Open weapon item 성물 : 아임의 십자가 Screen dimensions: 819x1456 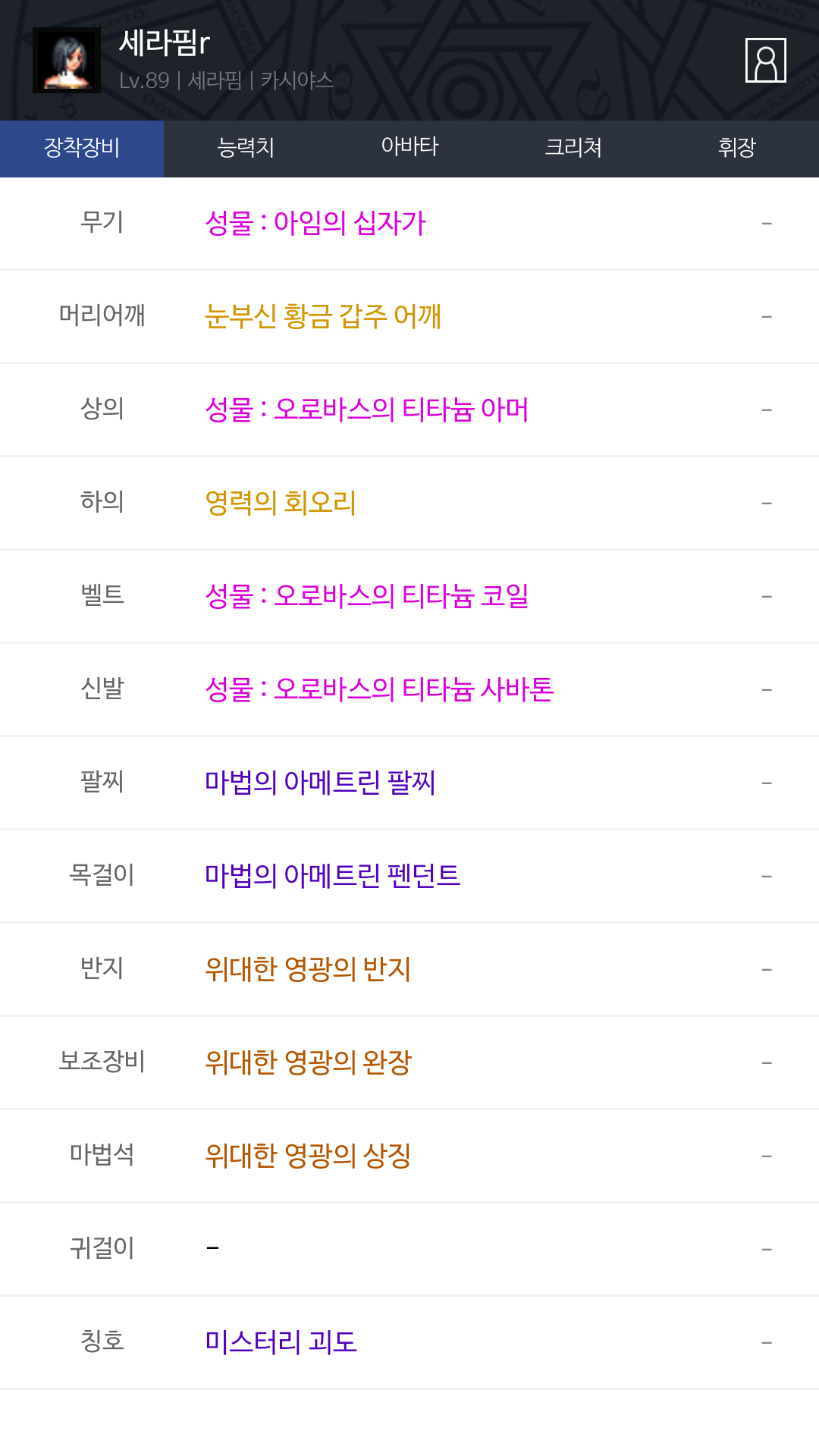click(315, 223)
